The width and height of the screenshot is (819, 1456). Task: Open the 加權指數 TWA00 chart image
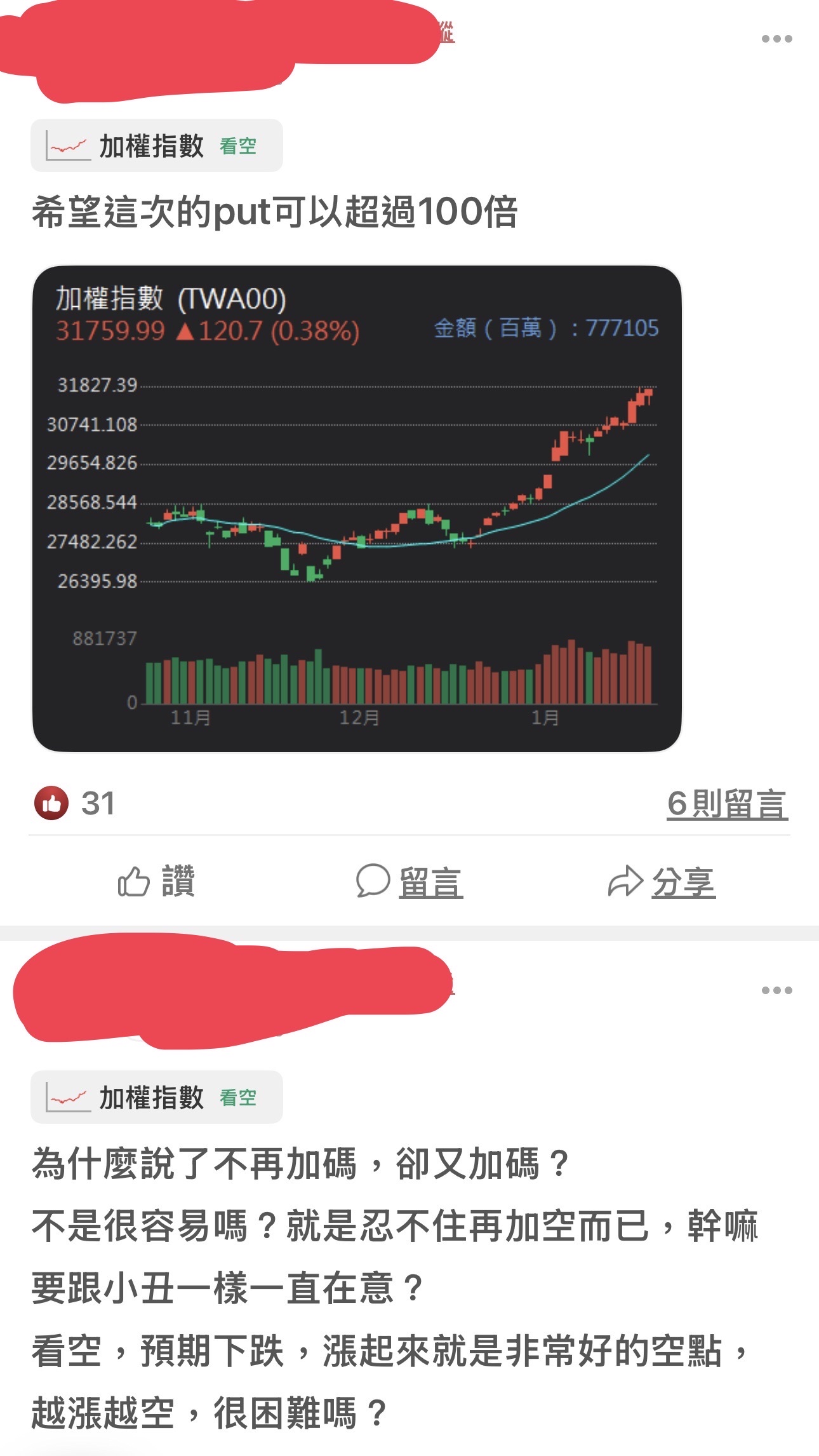tap(357, 508)
